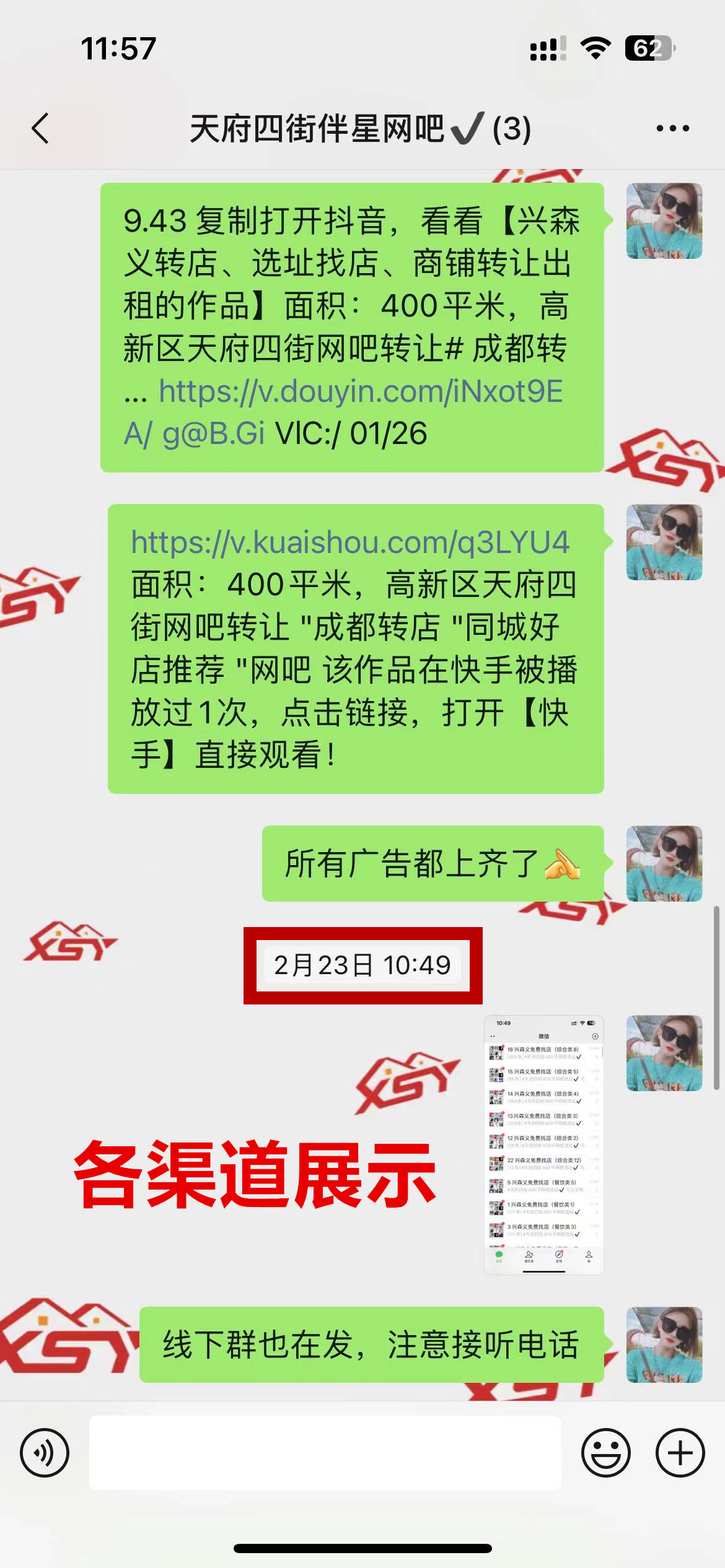Switch to voice message input
Image resolution: width=725 pixels, height=1568 pixels.
tap(45, 1453)
